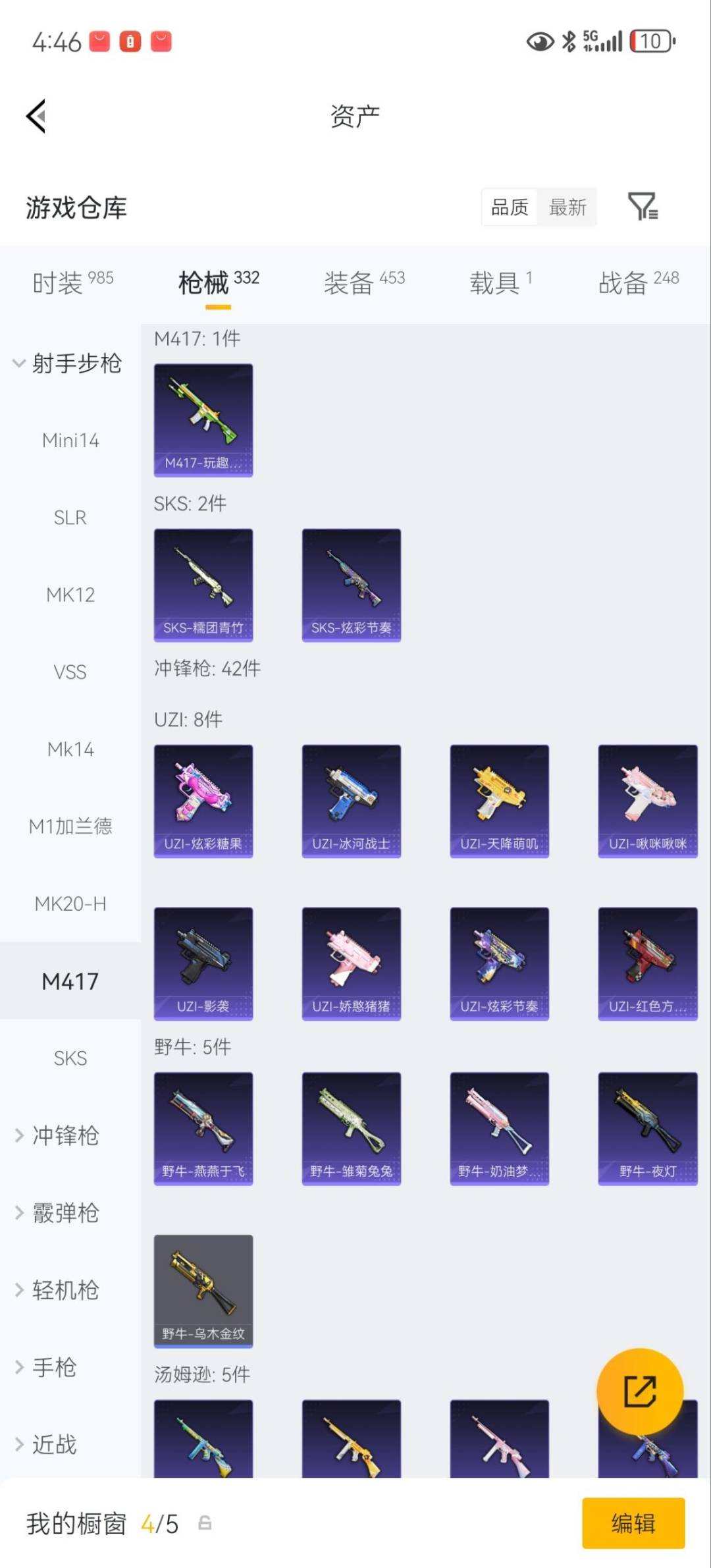Expand the 手枪 category

click(54, 1367)
